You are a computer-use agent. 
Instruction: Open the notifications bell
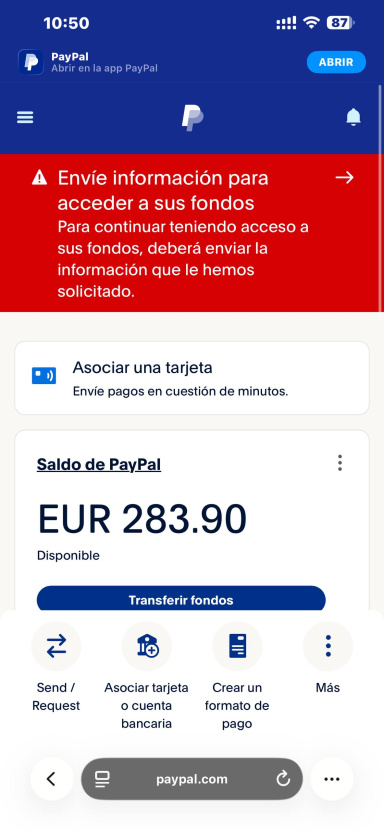(x=353, y=117)
